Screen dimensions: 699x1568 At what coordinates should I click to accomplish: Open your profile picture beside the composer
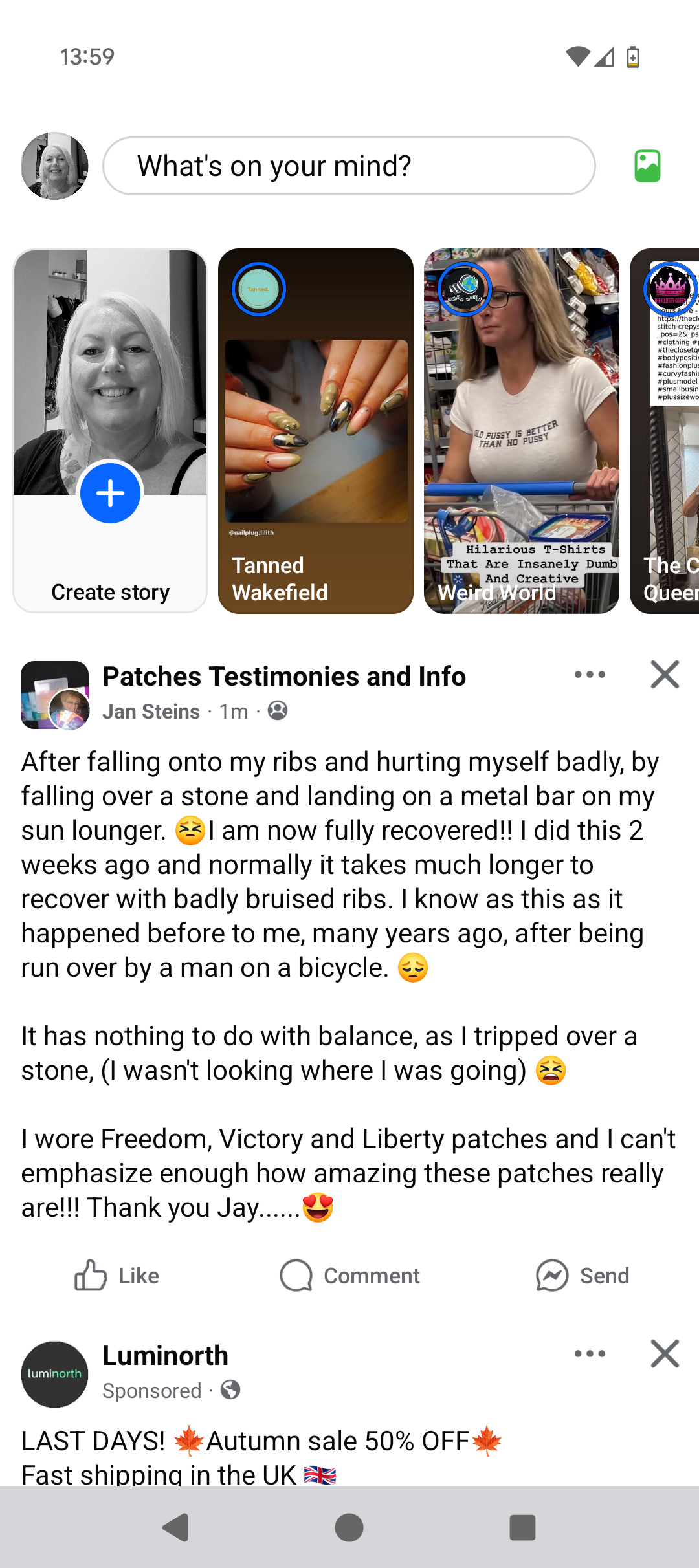pyautogui.click(x=54, y=166)
